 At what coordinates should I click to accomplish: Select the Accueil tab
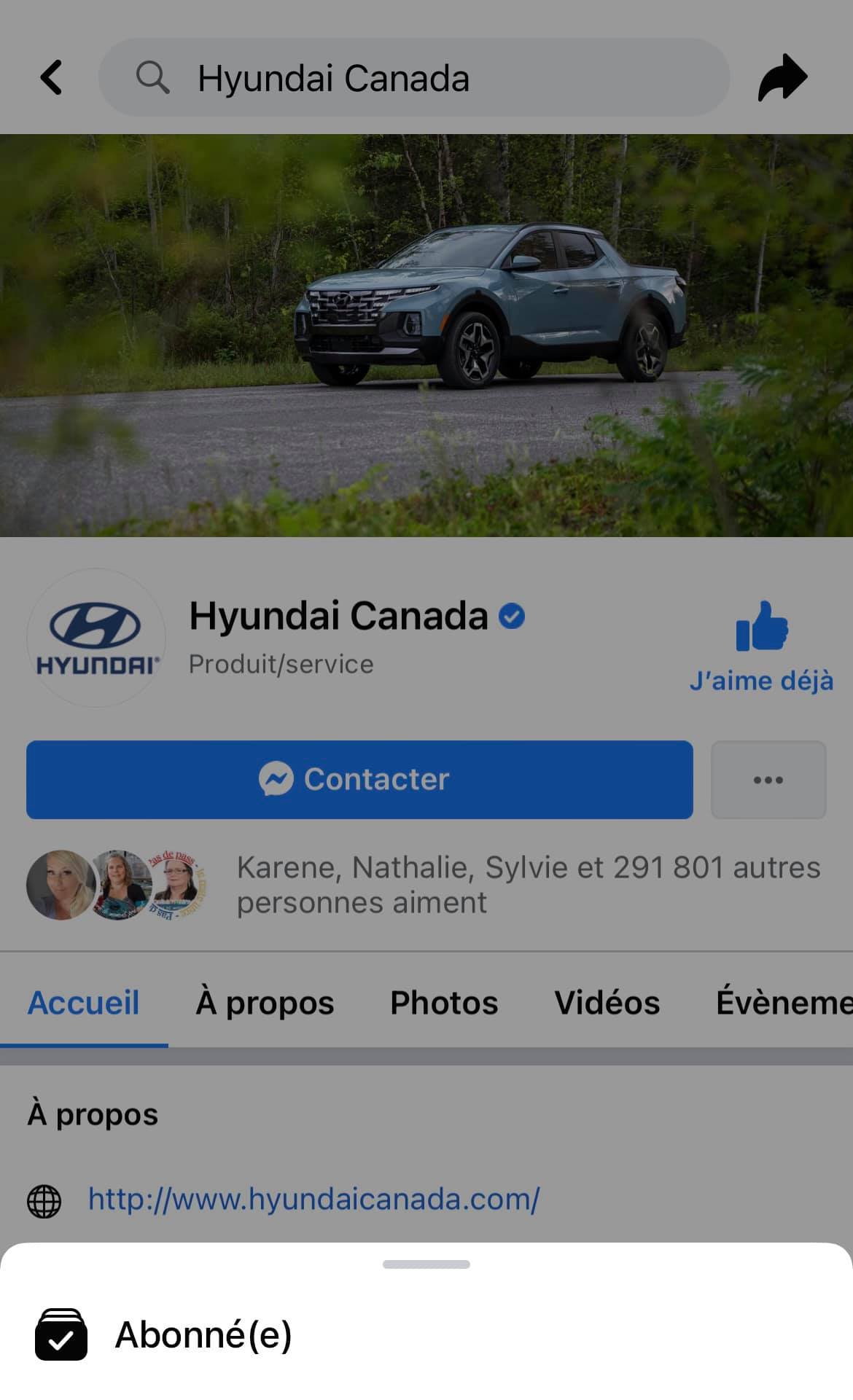[83, 1002]
